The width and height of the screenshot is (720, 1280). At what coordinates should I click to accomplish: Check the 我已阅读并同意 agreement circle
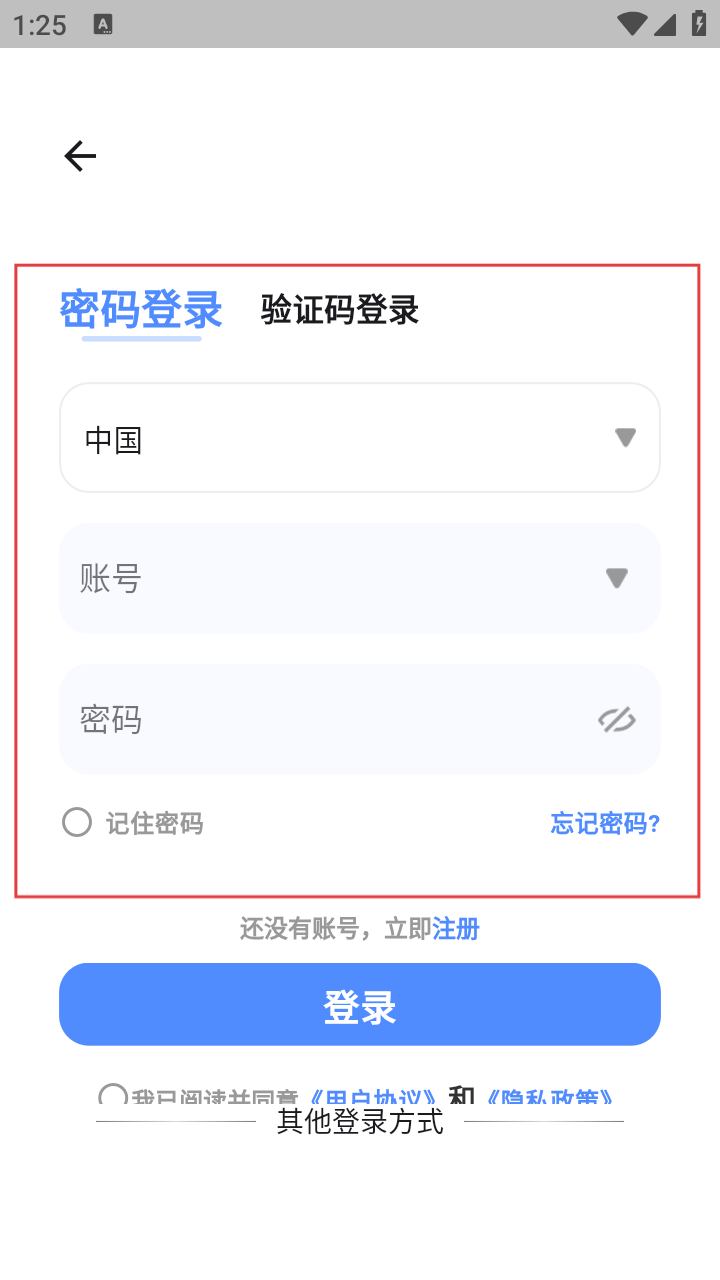click(x=113, y=1097)
